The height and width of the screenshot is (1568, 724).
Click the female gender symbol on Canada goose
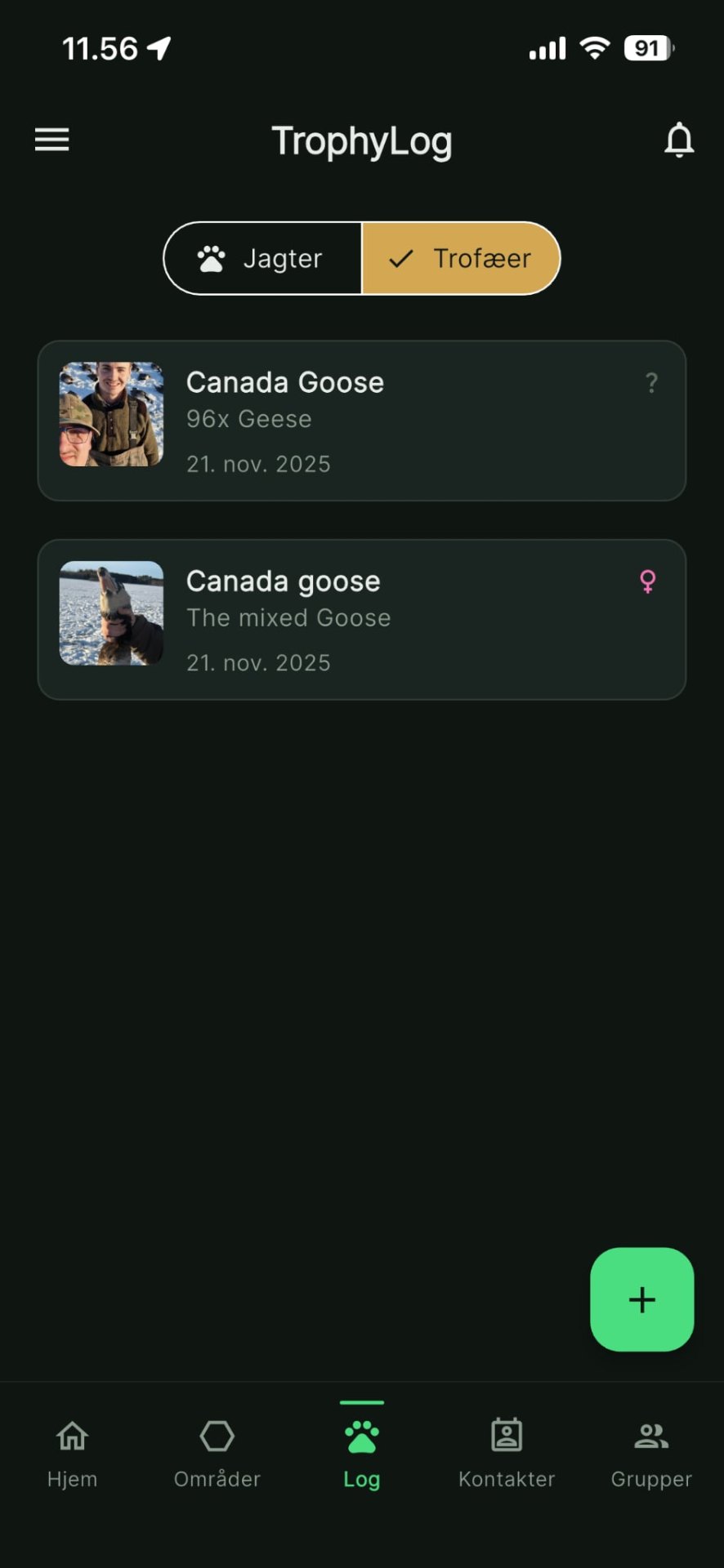tap(648, 581)
